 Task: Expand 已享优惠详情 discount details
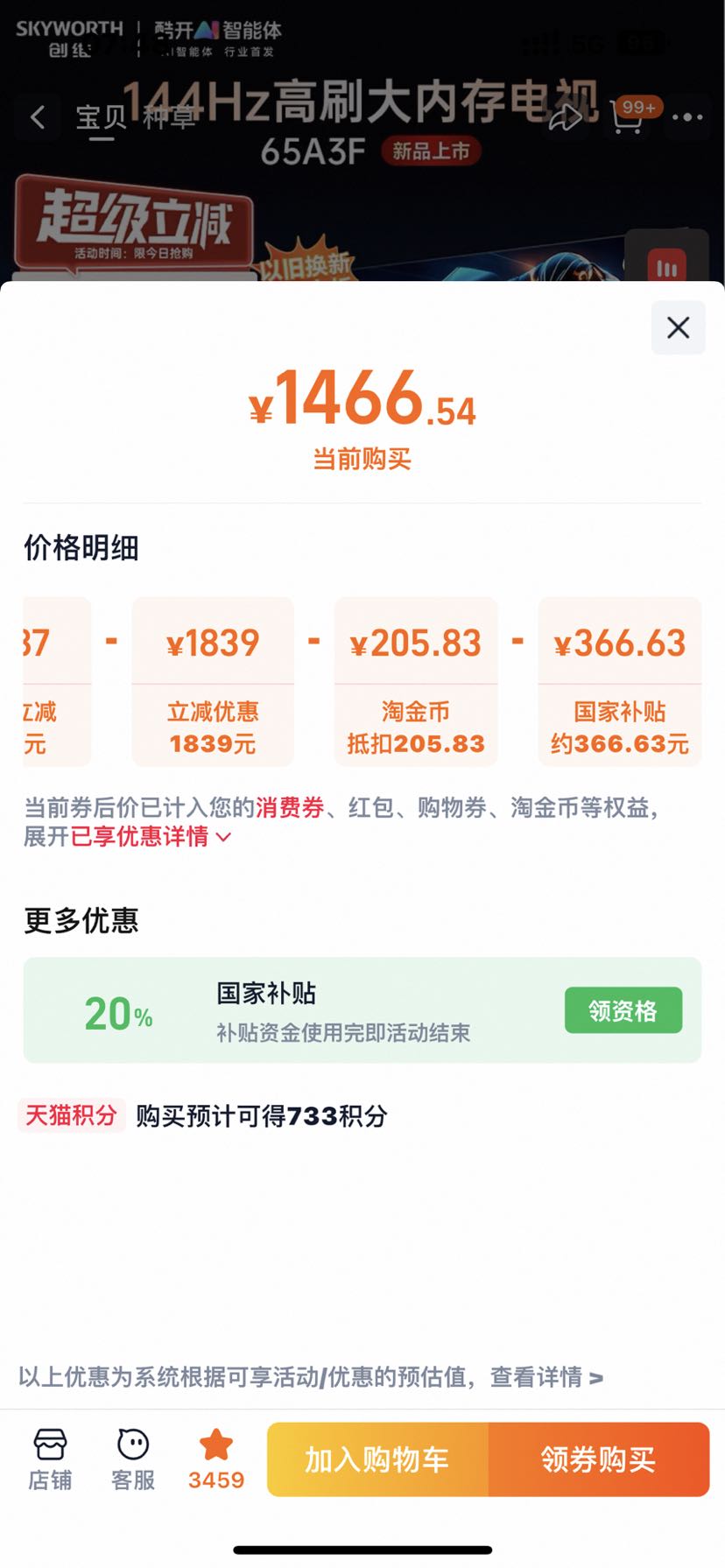click(x=149, y=837)
